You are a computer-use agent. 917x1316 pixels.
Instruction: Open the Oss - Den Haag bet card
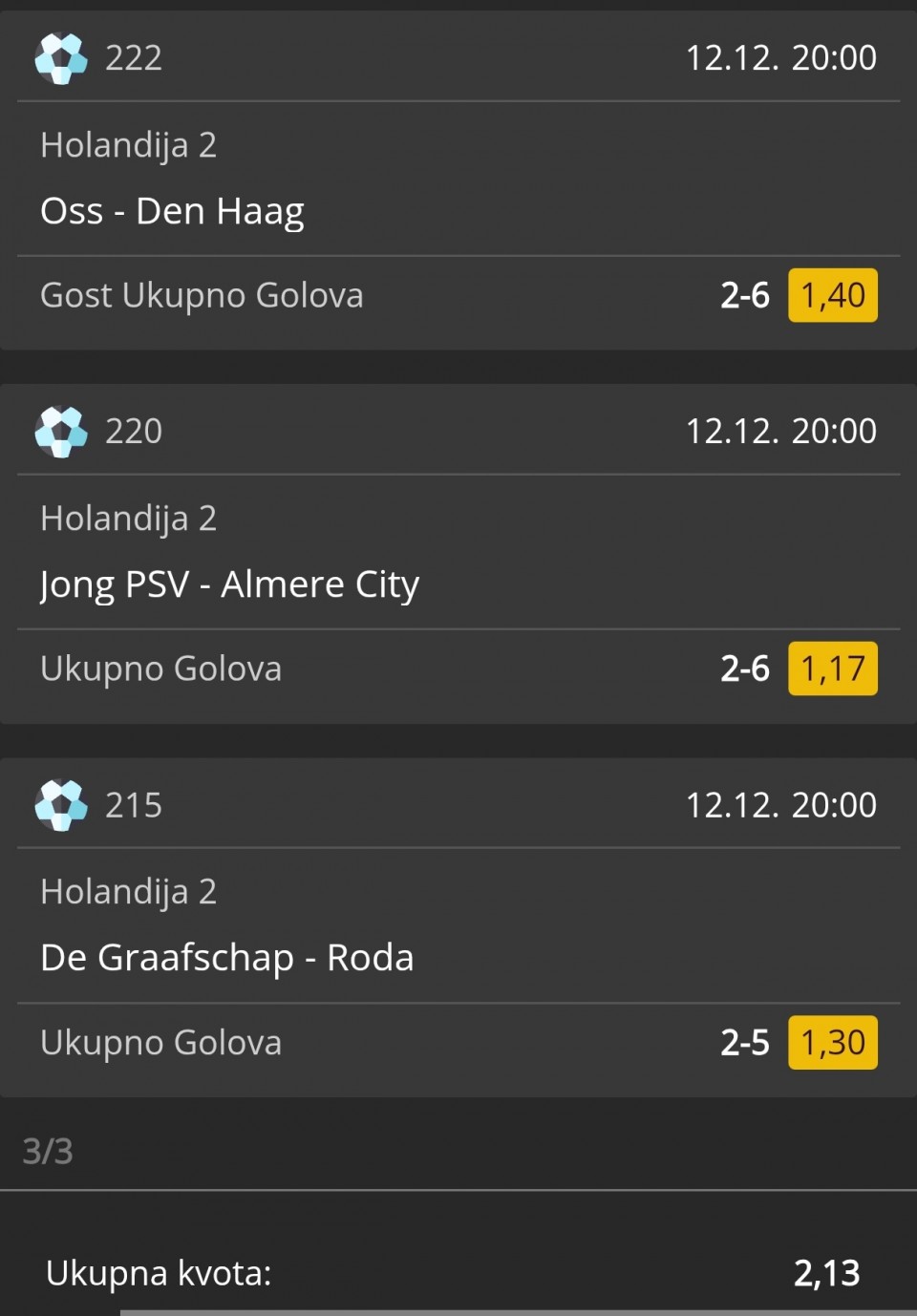(x=172, y=211)
